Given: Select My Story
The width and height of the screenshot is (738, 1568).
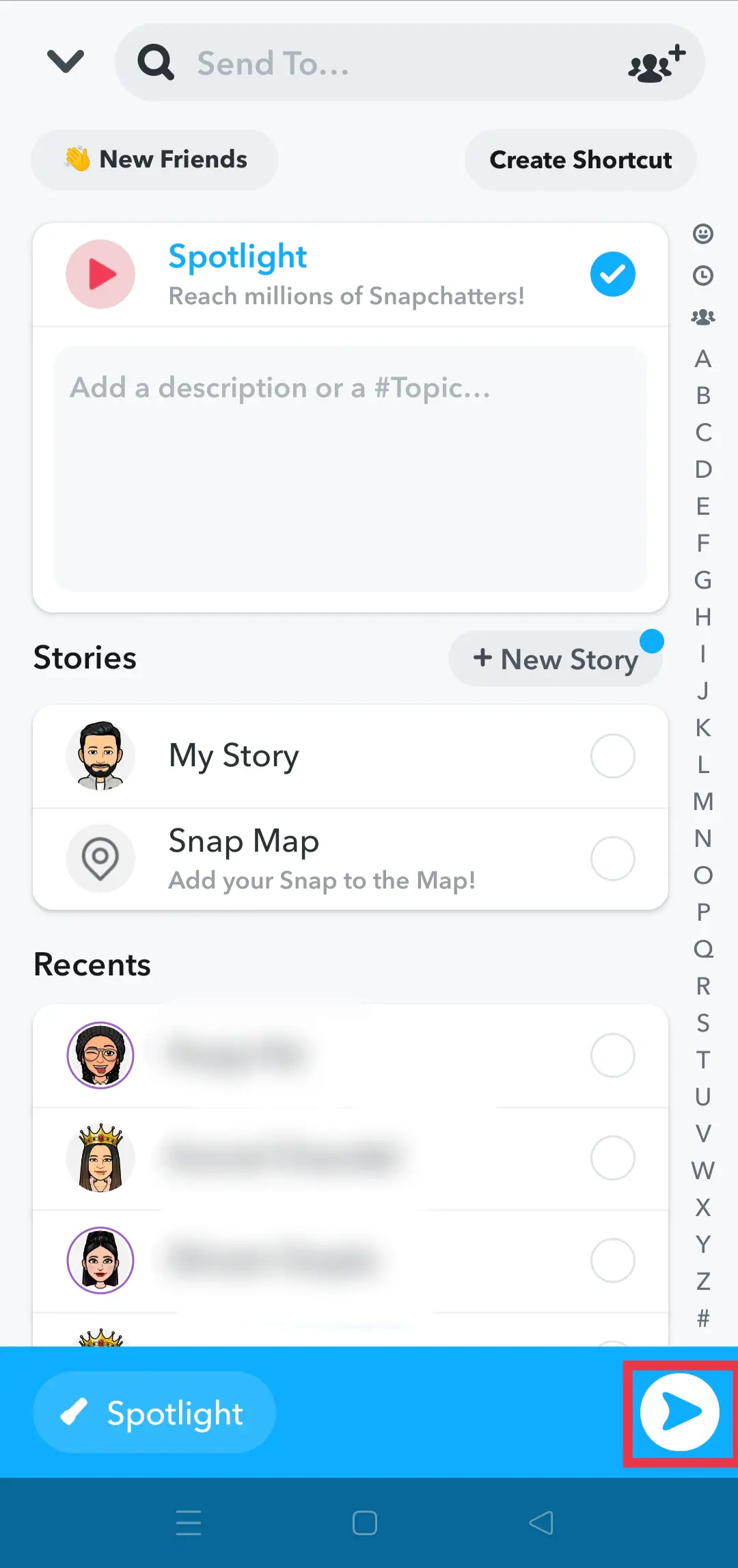Looking at the screenshot, I should [612, 756].
